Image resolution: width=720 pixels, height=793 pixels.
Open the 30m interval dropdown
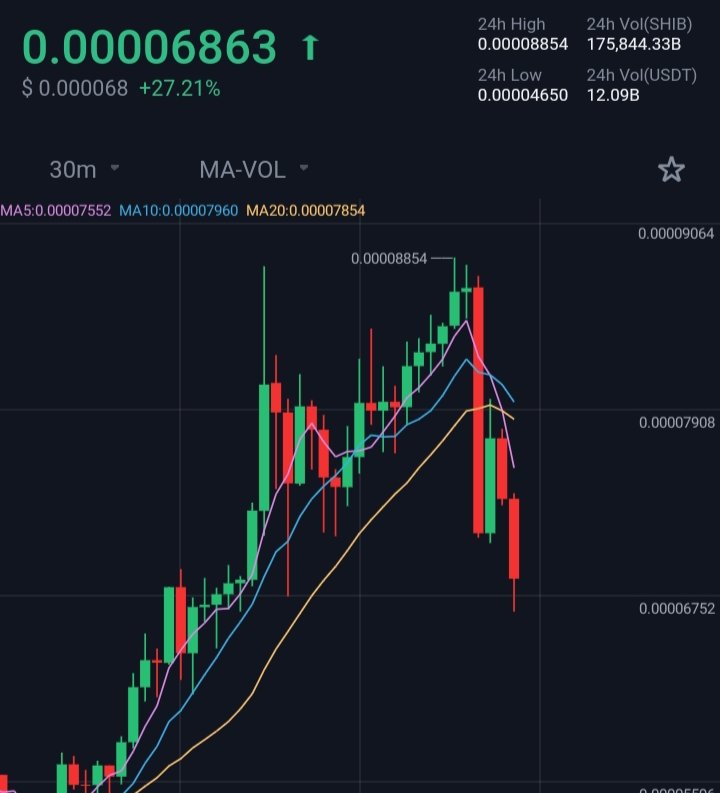click(x=84, y=169)
